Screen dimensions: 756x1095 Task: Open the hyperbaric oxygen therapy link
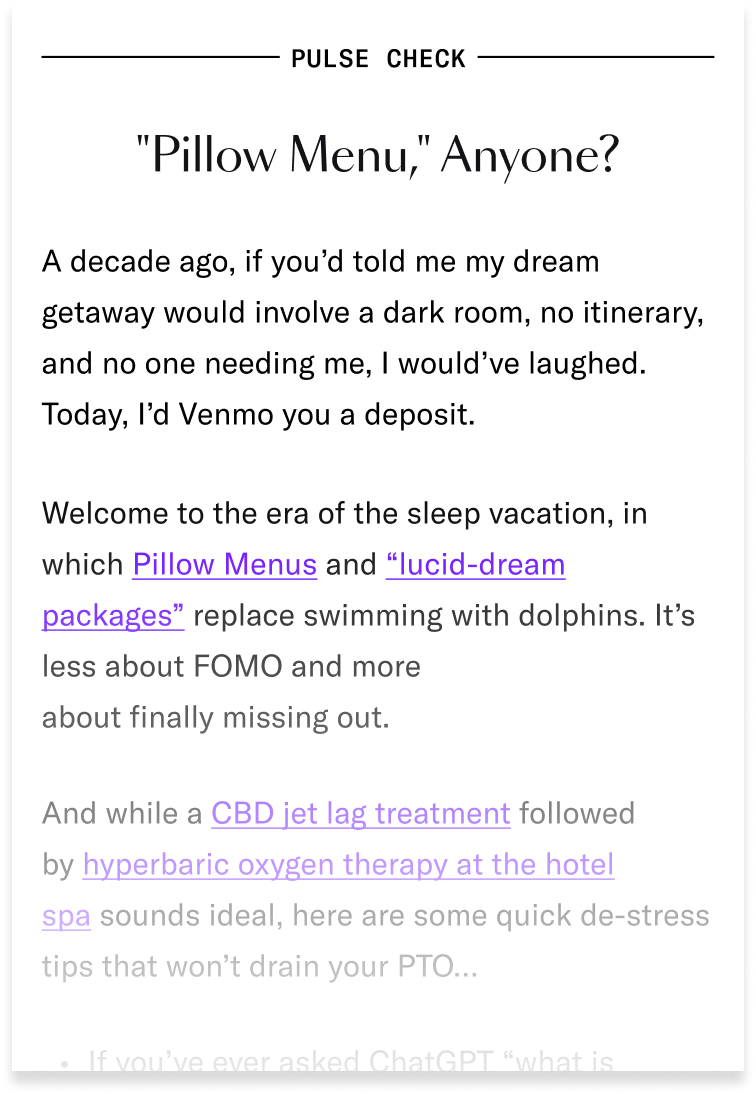pyautogui.click(x=348, y=864)
